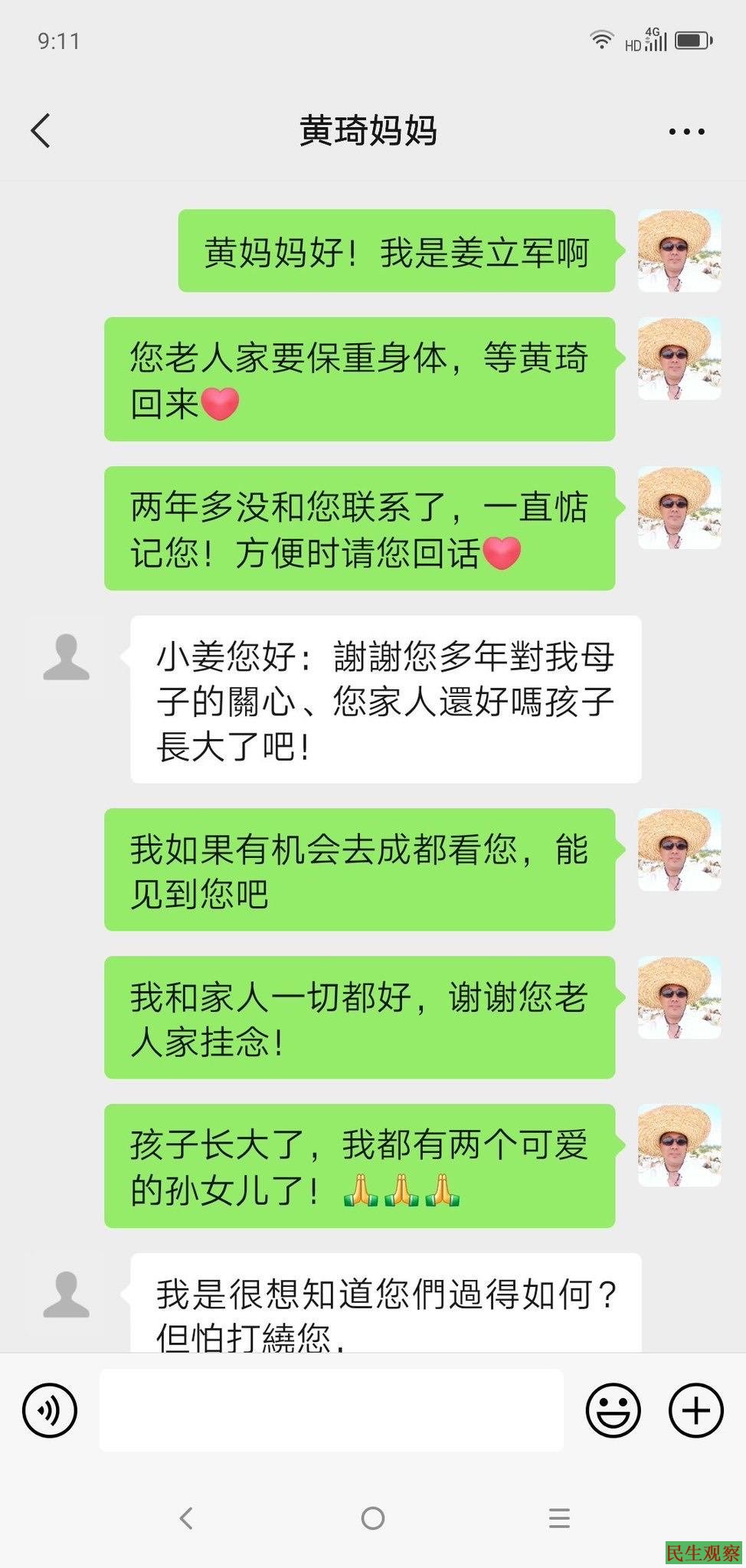Screen dimensions: 746x1568
Task: Tap the message text field
Action: click(331, 1410)
